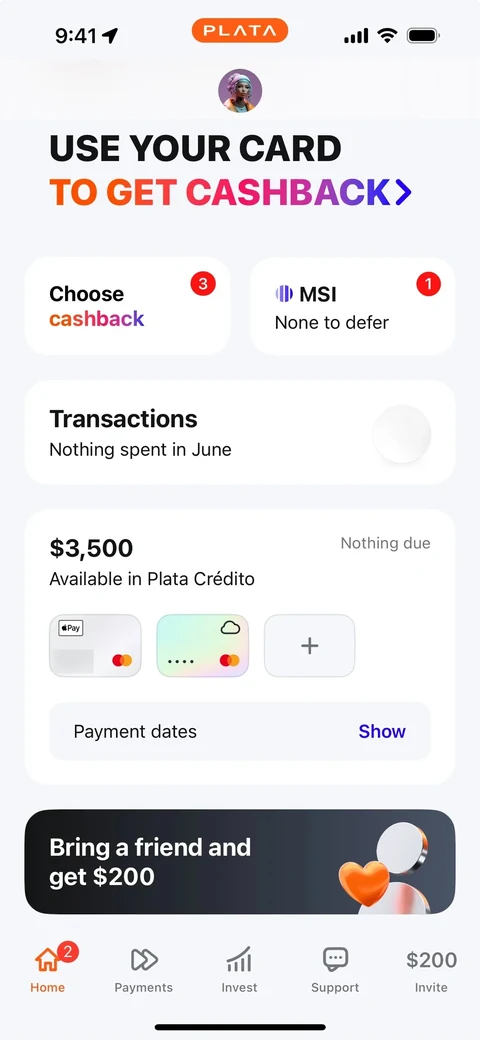Open Bring a friend and get $200 banner
Screen dimensions: 480x1040
click(240, 862)
